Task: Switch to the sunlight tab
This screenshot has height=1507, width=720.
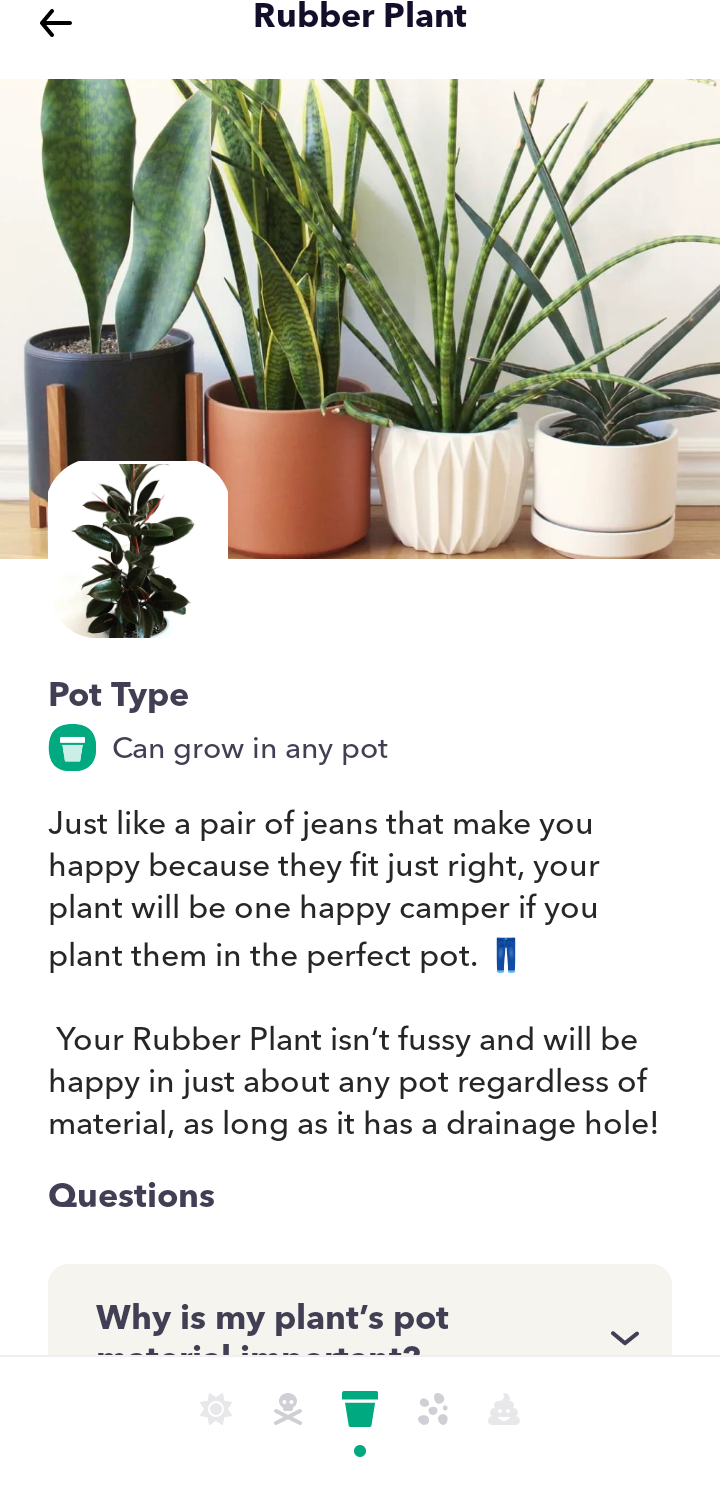Action: pyautogui.click(x=216, y=1410)
